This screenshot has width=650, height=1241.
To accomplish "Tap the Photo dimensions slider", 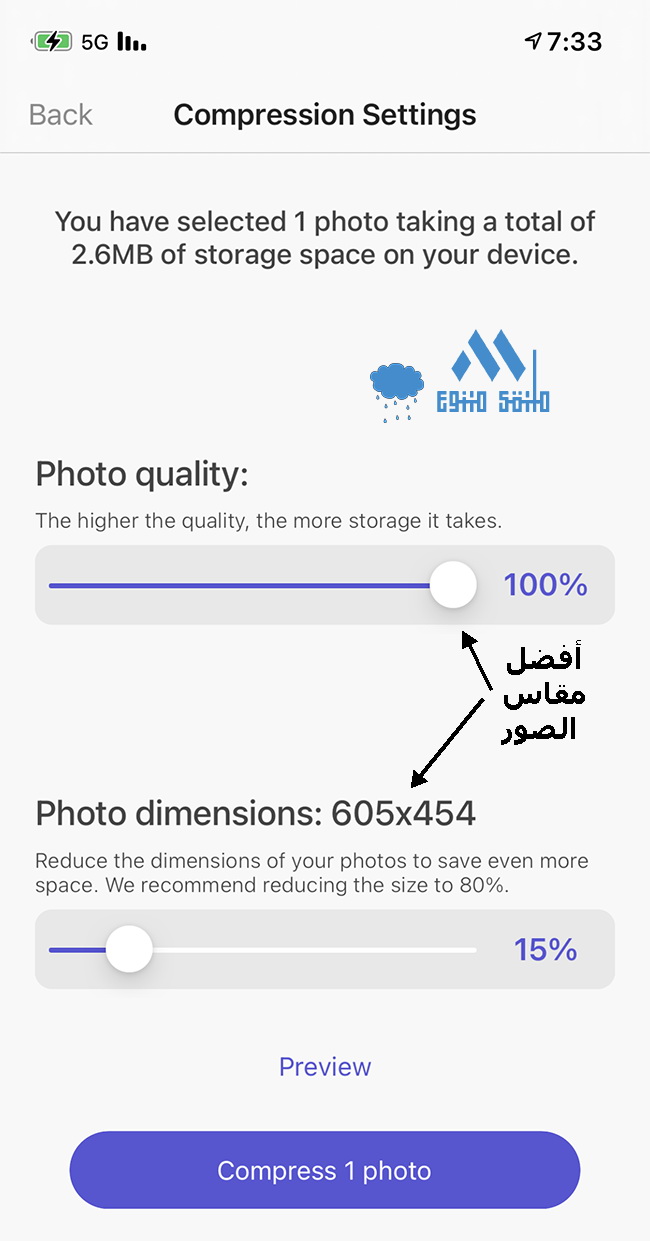I will 263,949.
